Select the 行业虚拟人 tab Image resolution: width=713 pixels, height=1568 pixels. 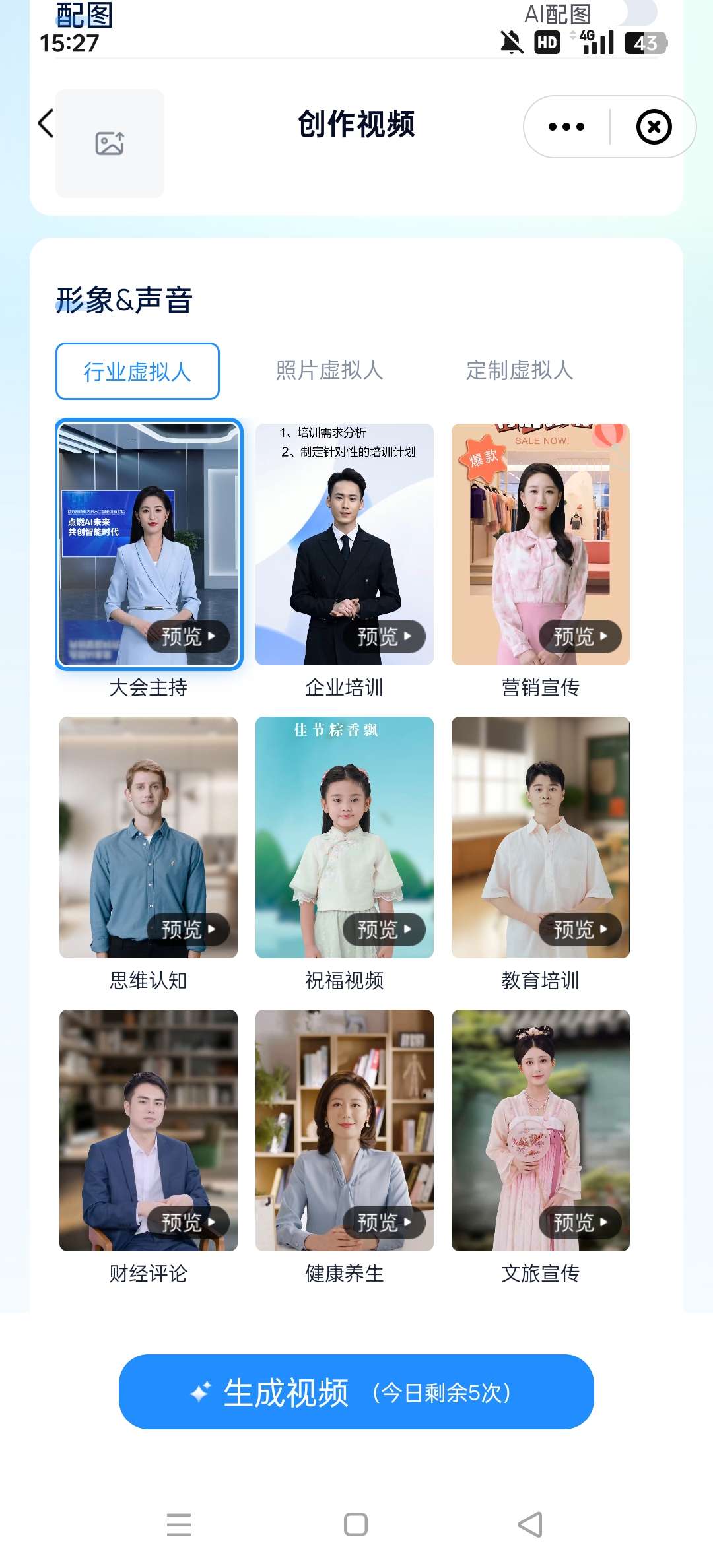[137, 372]
